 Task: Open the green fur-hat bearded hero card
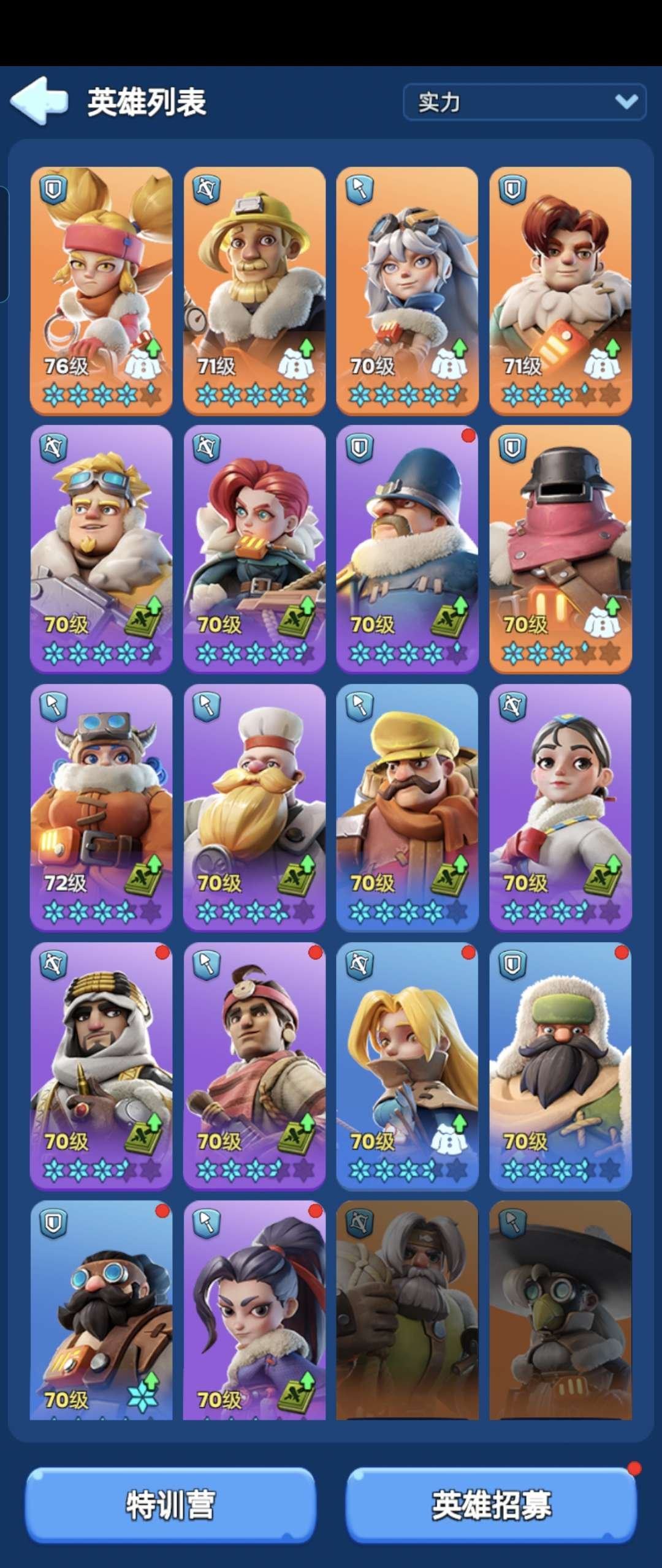560,1066
